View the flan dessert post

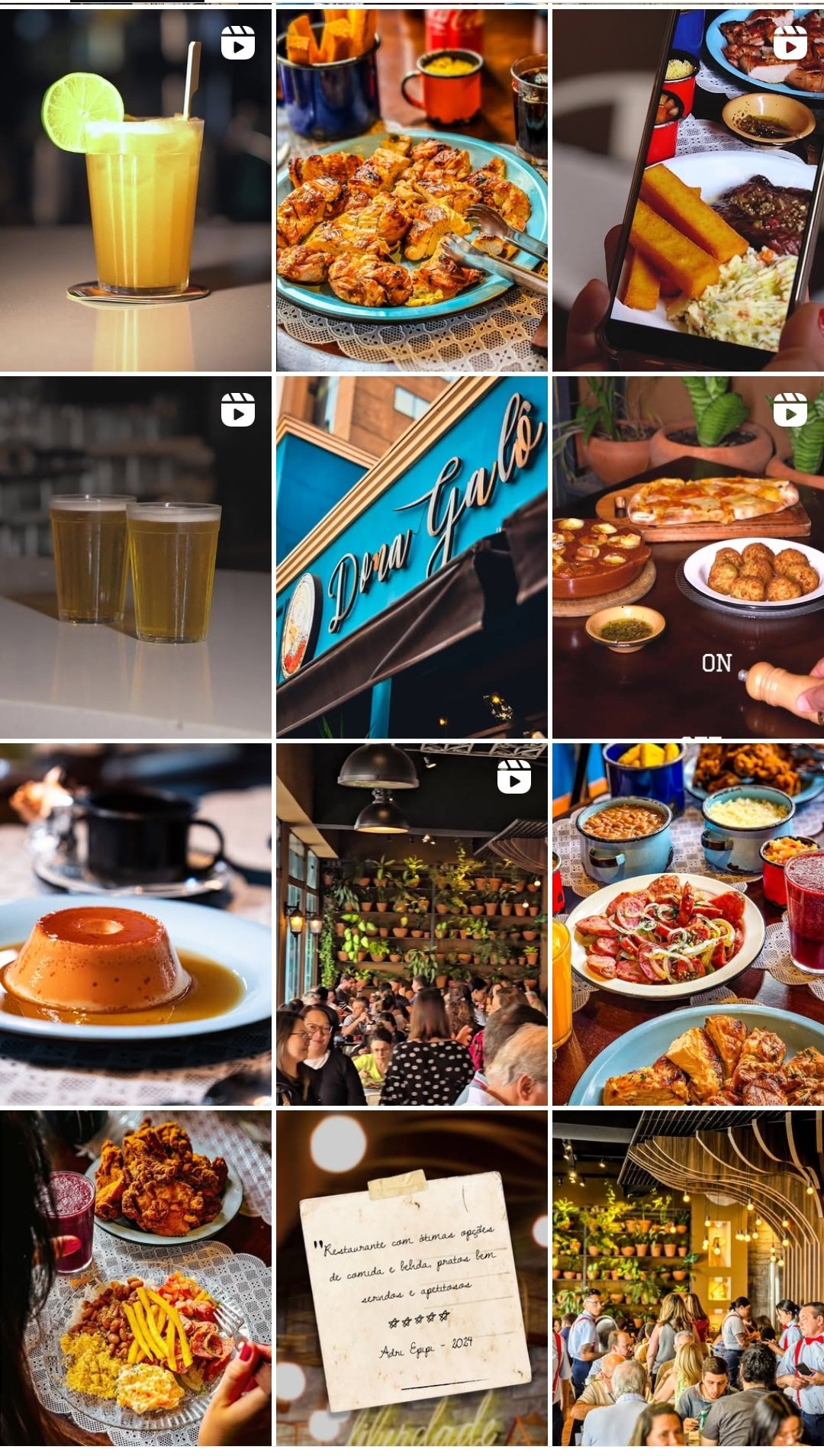pos(135,924)
